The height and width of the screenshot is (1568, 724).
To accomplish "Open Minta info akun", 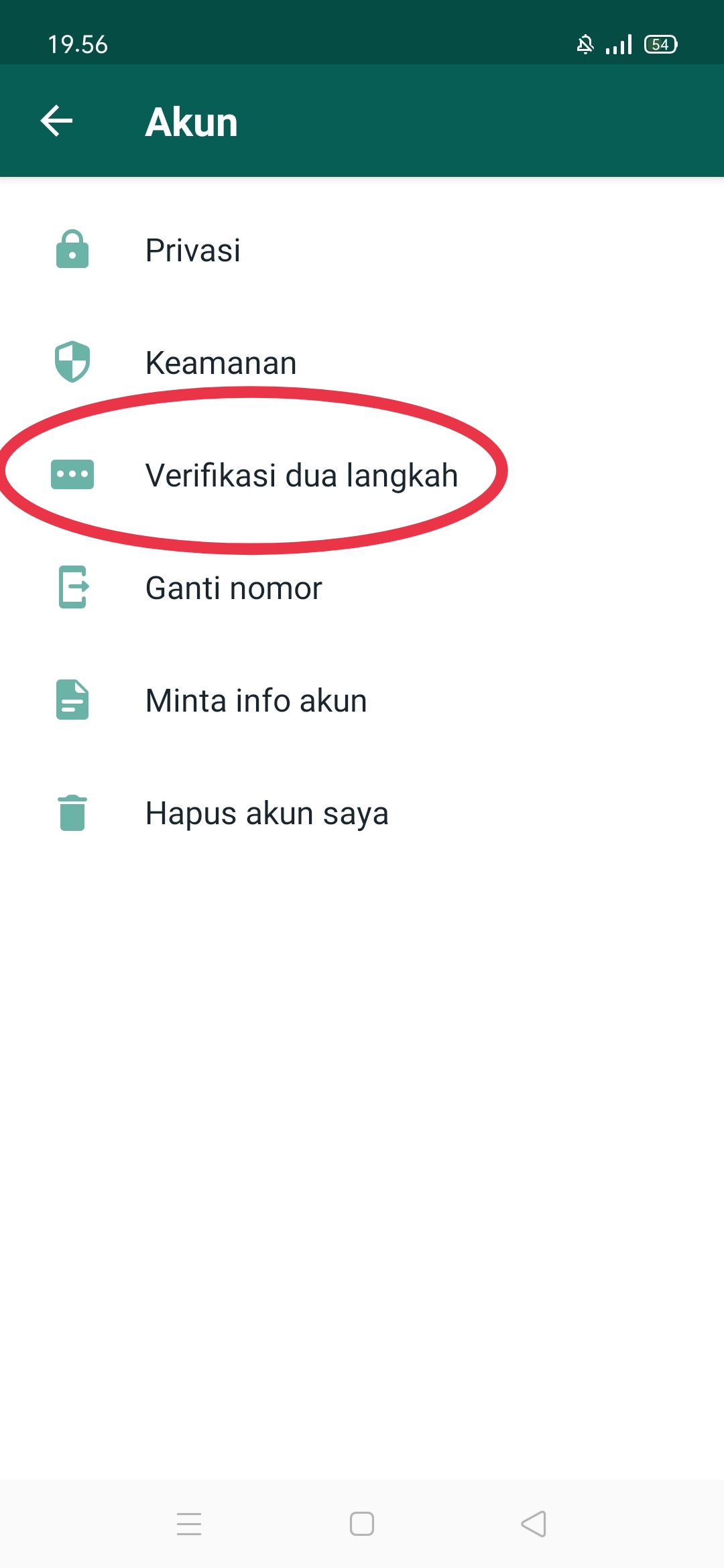I will point(362,700).
